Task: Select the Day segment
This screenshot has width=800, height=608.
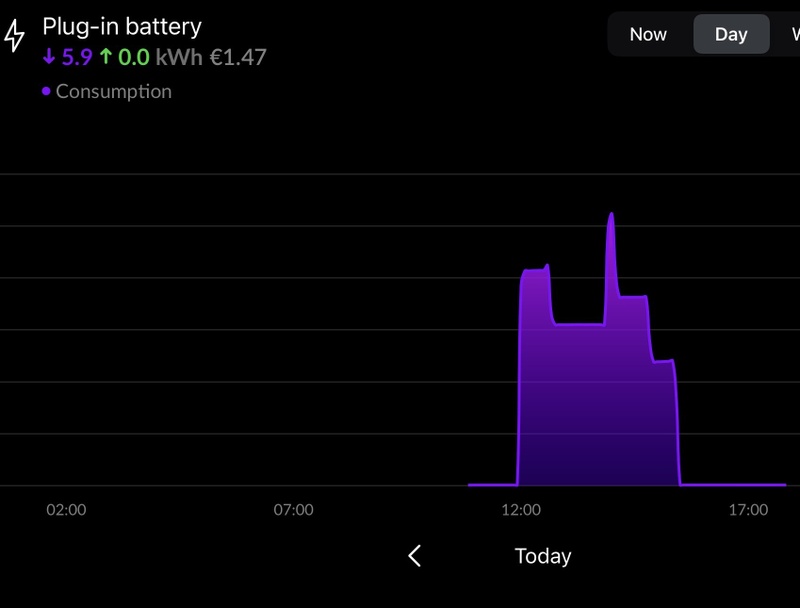Action: [x=731, y=34]
